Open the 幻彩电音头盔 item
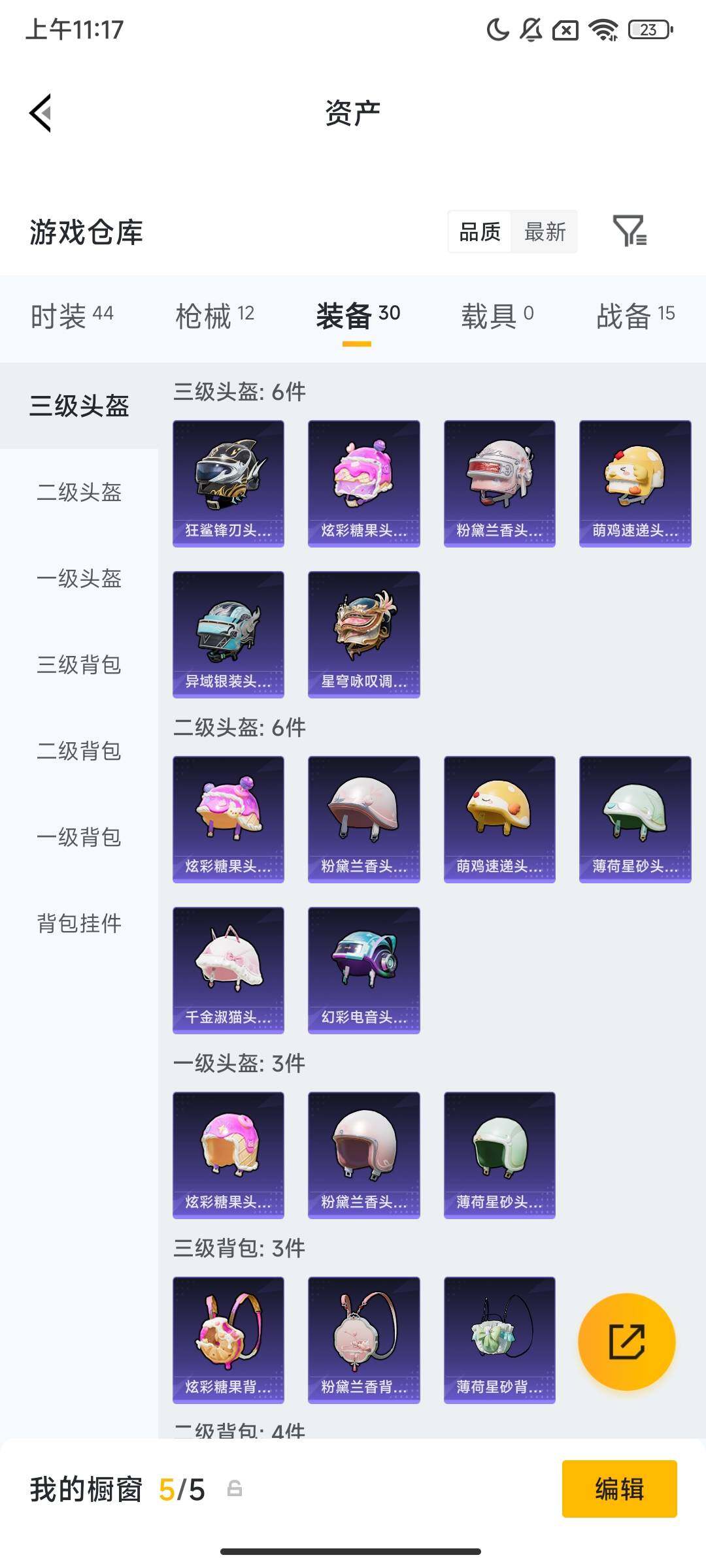Screen dimensions: 706x1568 pyautogui.click(x=363, y=970)
